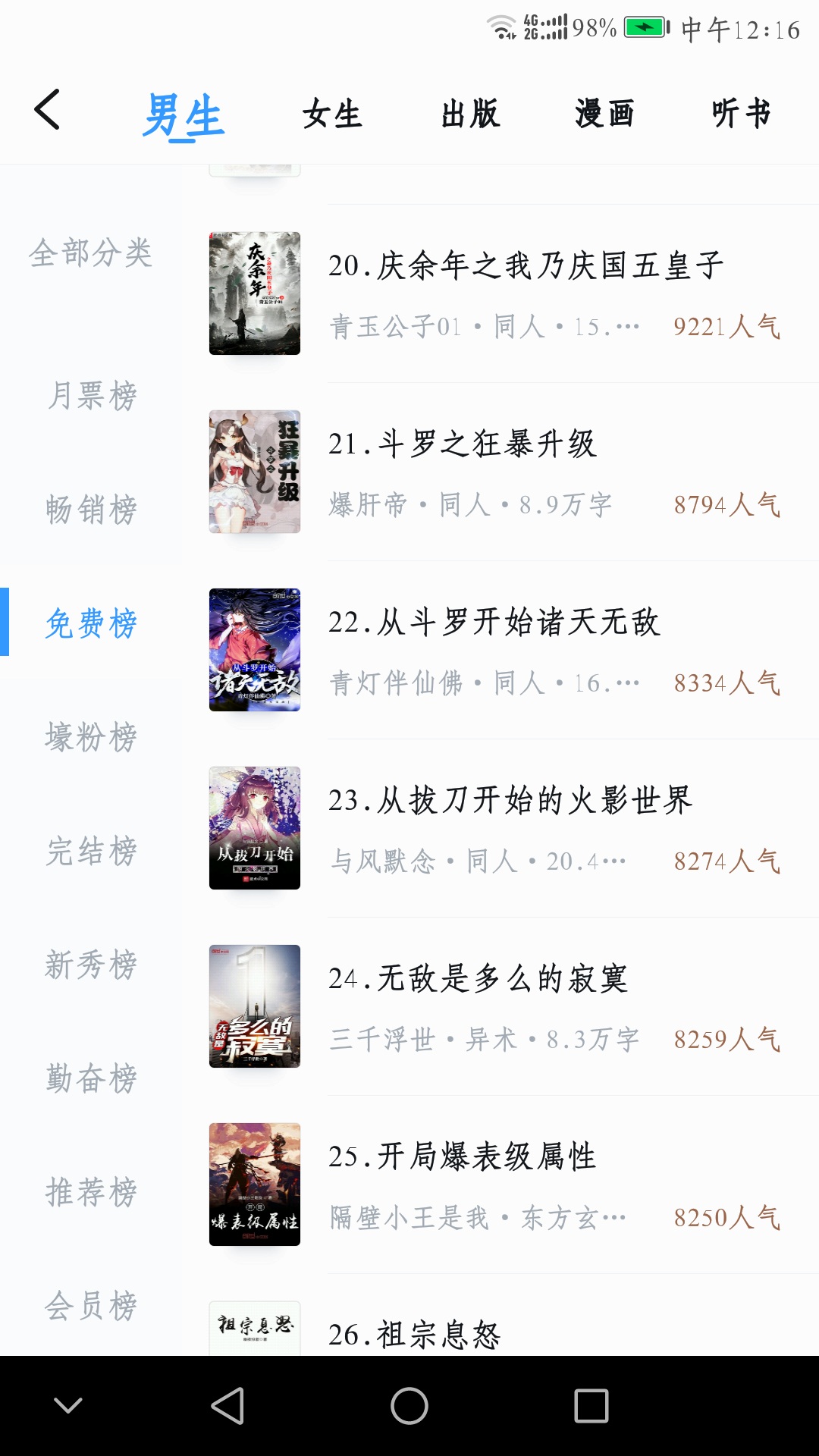This screenshot has height=1456, width=819.
Task: Go back using the top-left arrow
Action: coord(47,110)
